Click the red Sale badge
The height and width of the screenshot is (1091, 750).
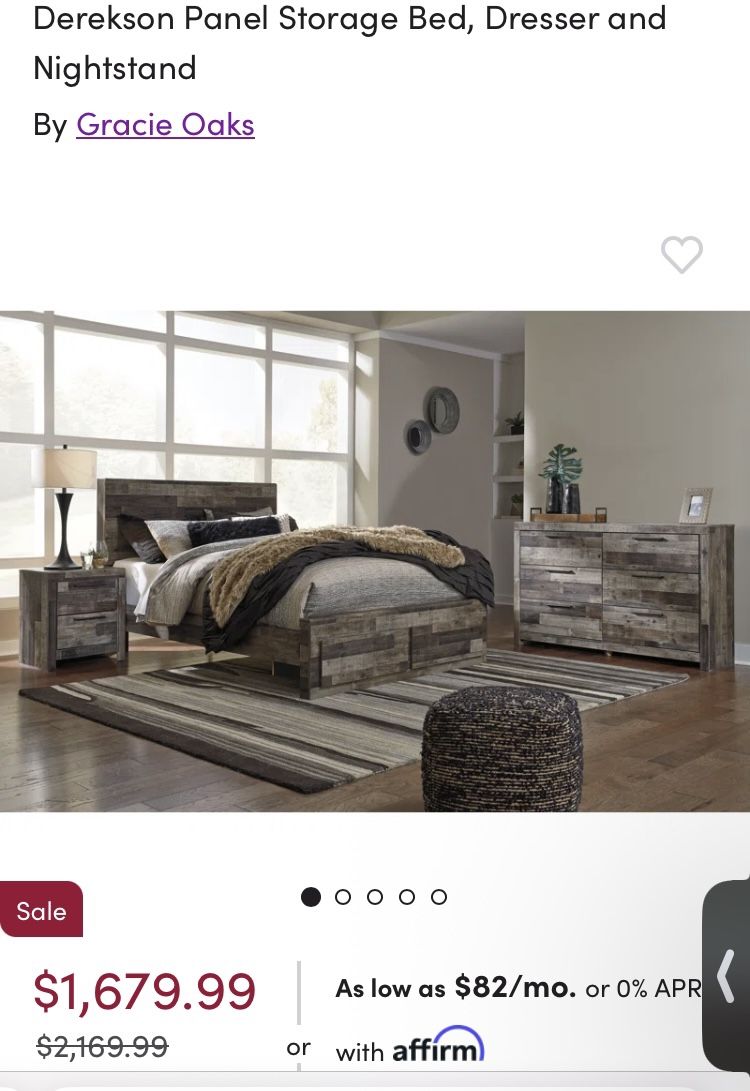(x=43, y=910)
